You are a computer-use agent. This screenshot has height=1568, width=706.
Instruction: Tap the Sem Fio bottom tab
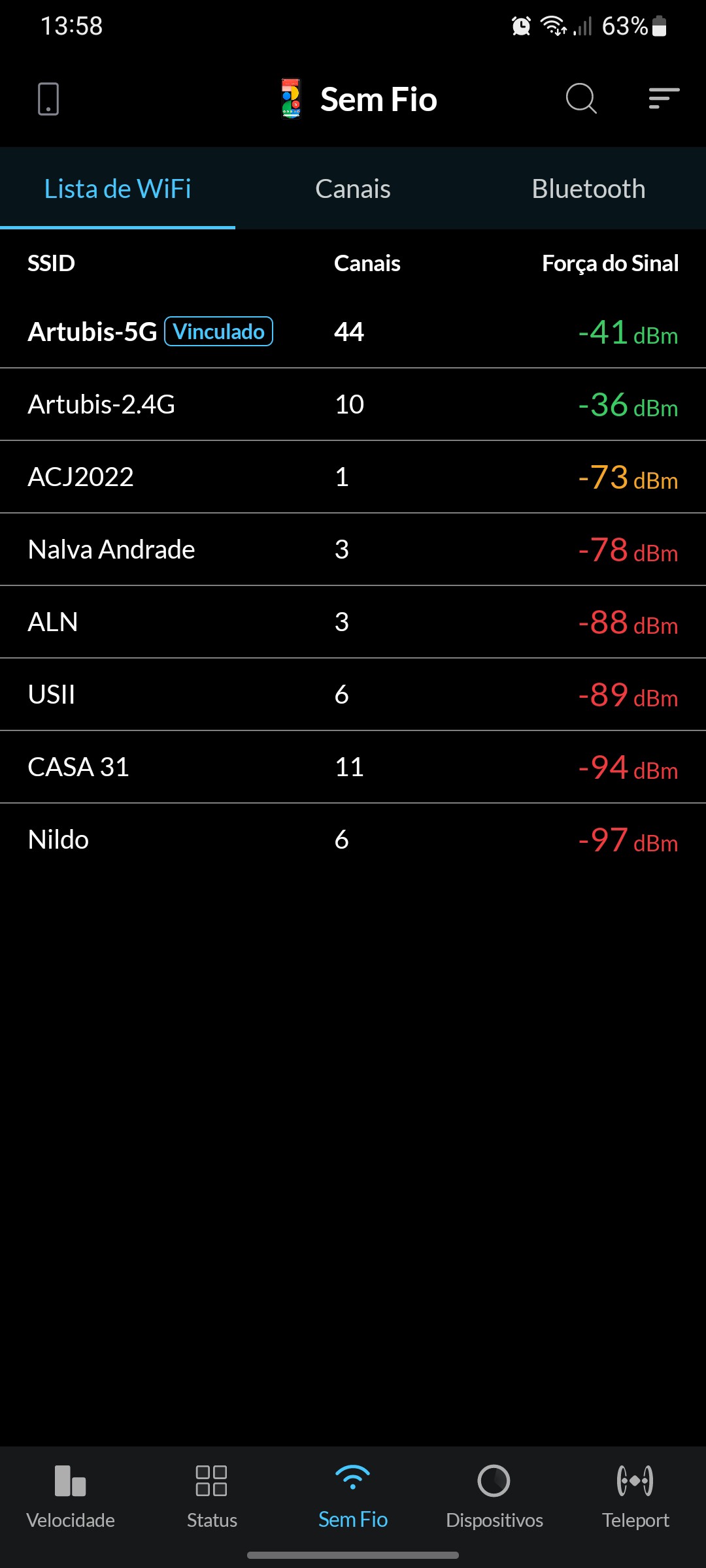(x=353, y=1496)
